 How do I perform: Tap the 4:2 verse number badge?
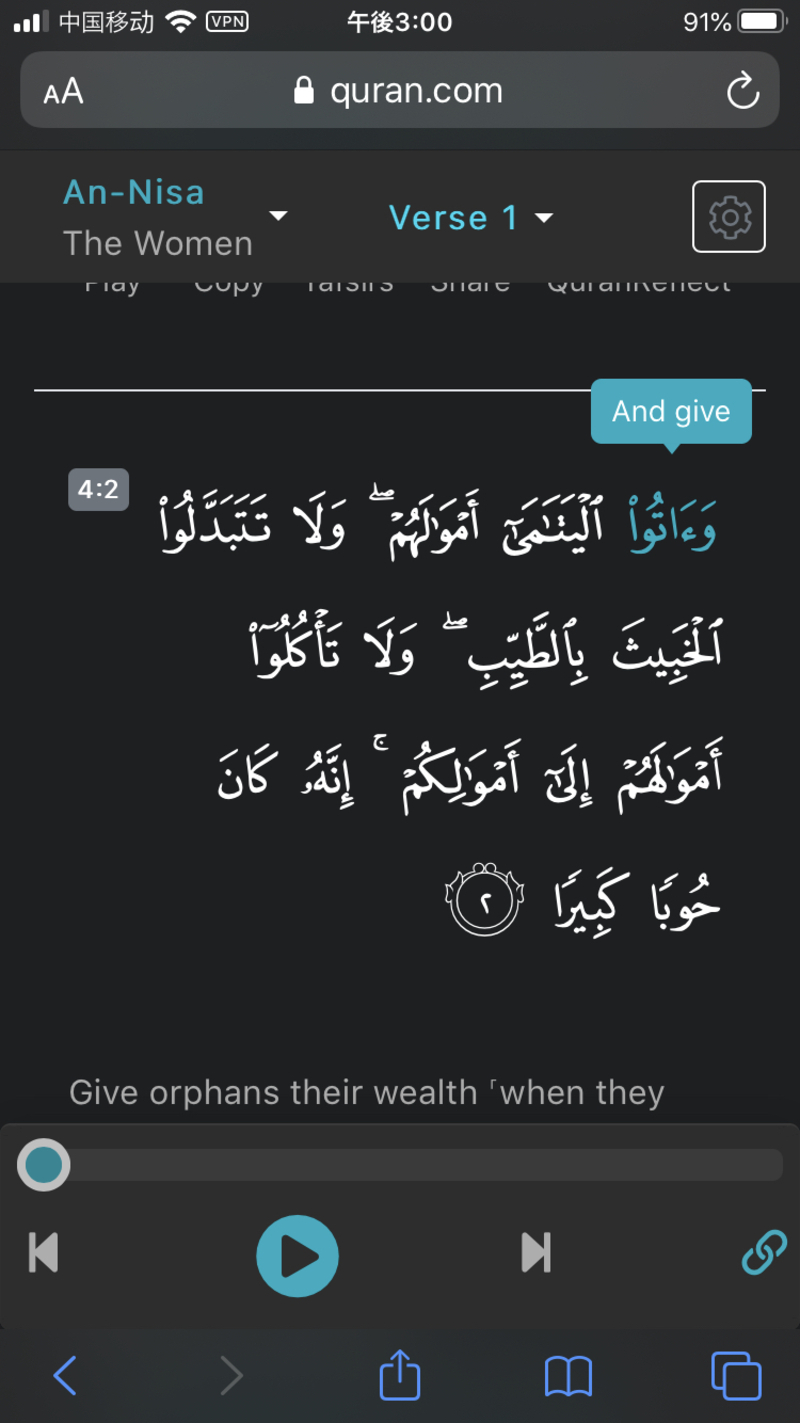coord(98,490)
